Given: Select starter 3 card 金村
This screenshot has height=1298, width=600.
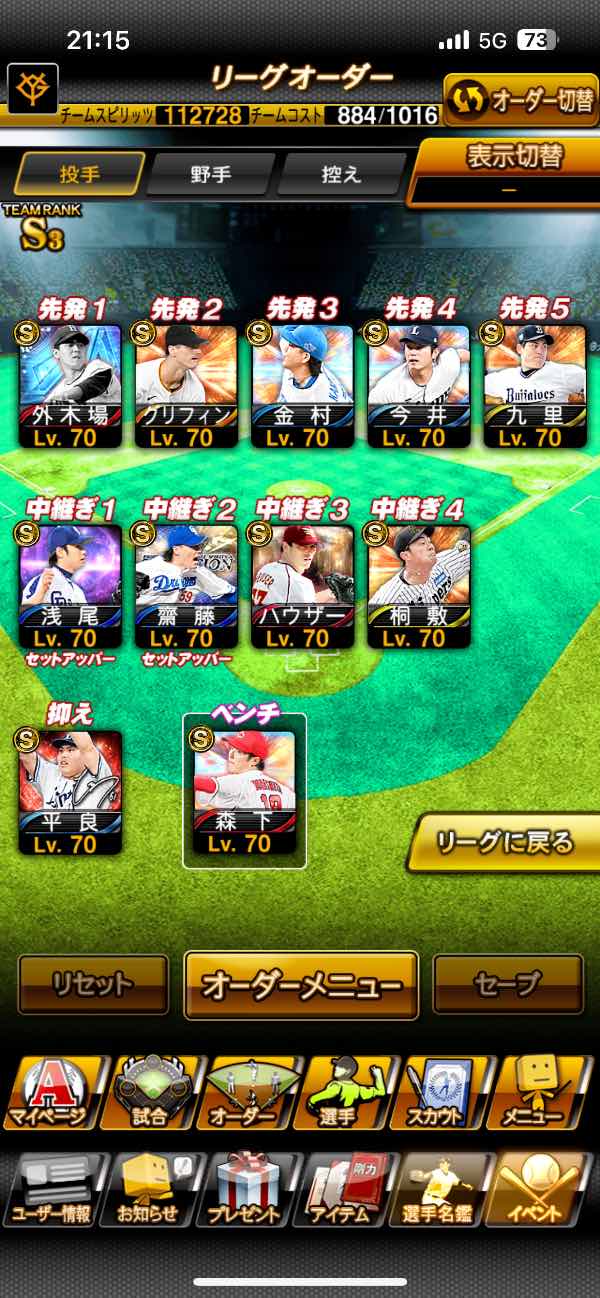Looking at the screenshot, I should [x=303, y=385].
